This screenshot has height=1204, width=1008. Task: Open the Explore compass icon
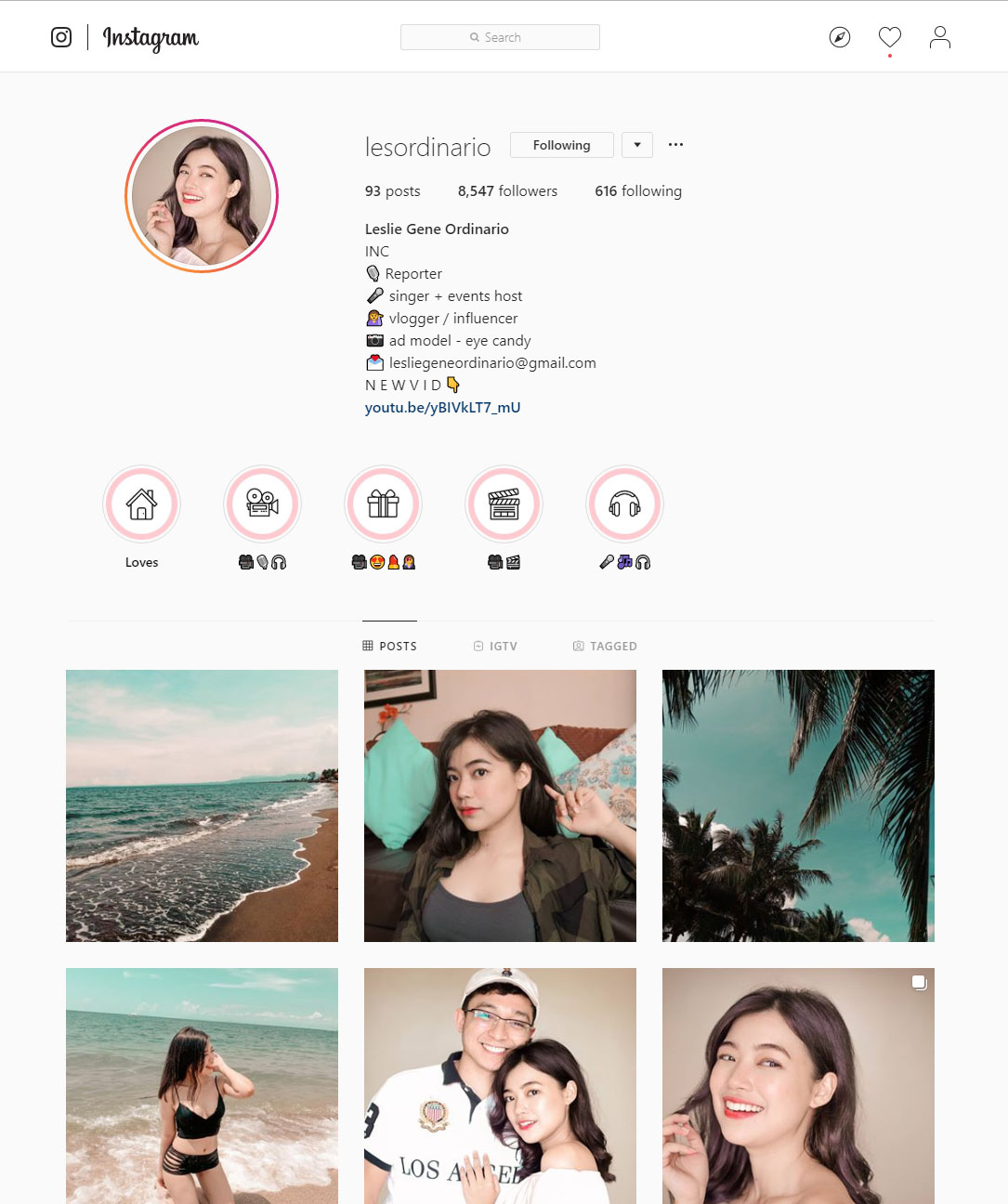(839, 37)
